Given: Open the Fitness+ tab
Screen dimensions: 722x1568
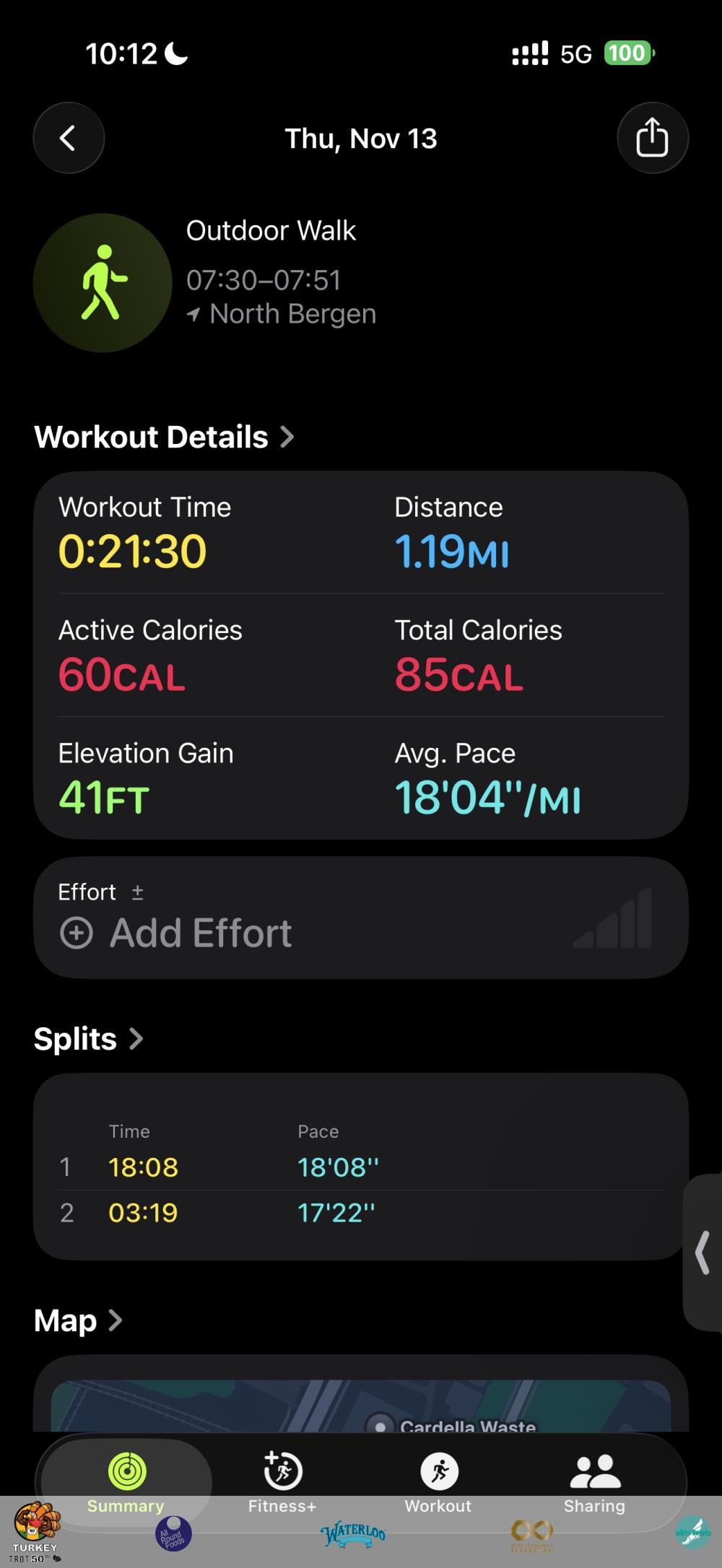Looking at the screenshot, I should pyautogui.click(x=282, y=1478).
